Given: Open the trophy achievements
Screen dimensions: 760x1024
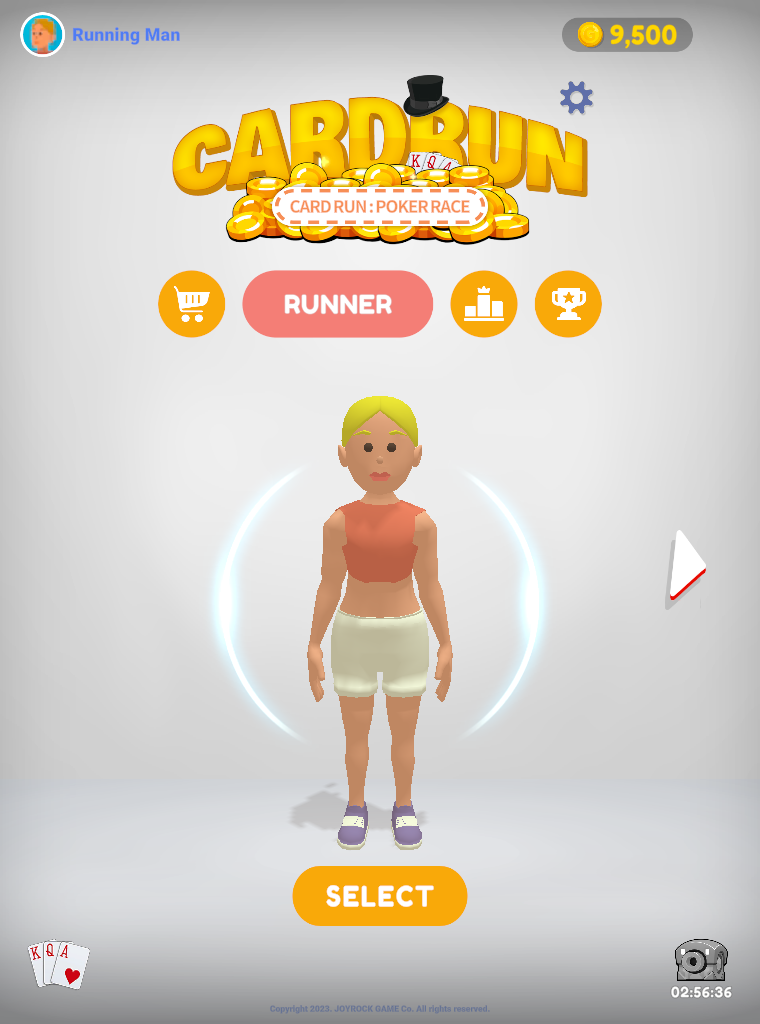Looking at the screenshot, I should 568,304.
